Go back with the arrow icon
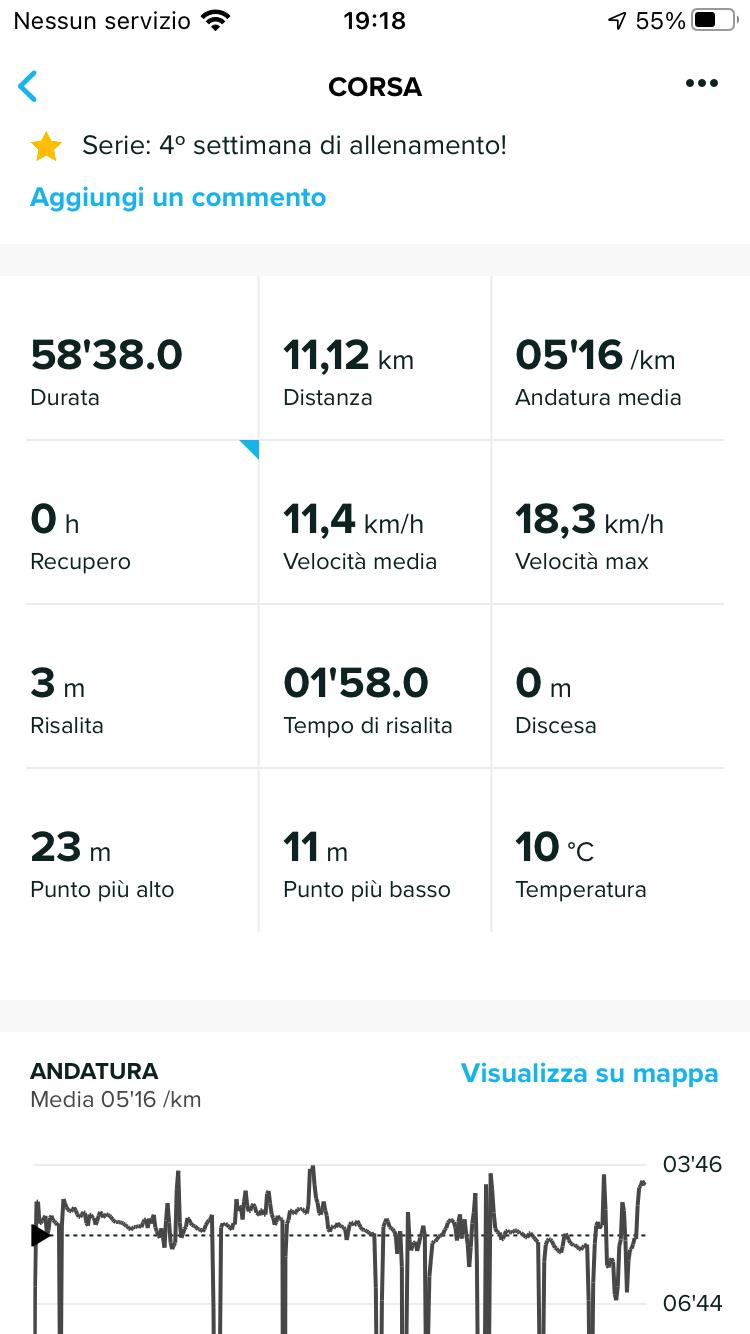The height and width of the screenshot is (1334, 750). (28, 87)
